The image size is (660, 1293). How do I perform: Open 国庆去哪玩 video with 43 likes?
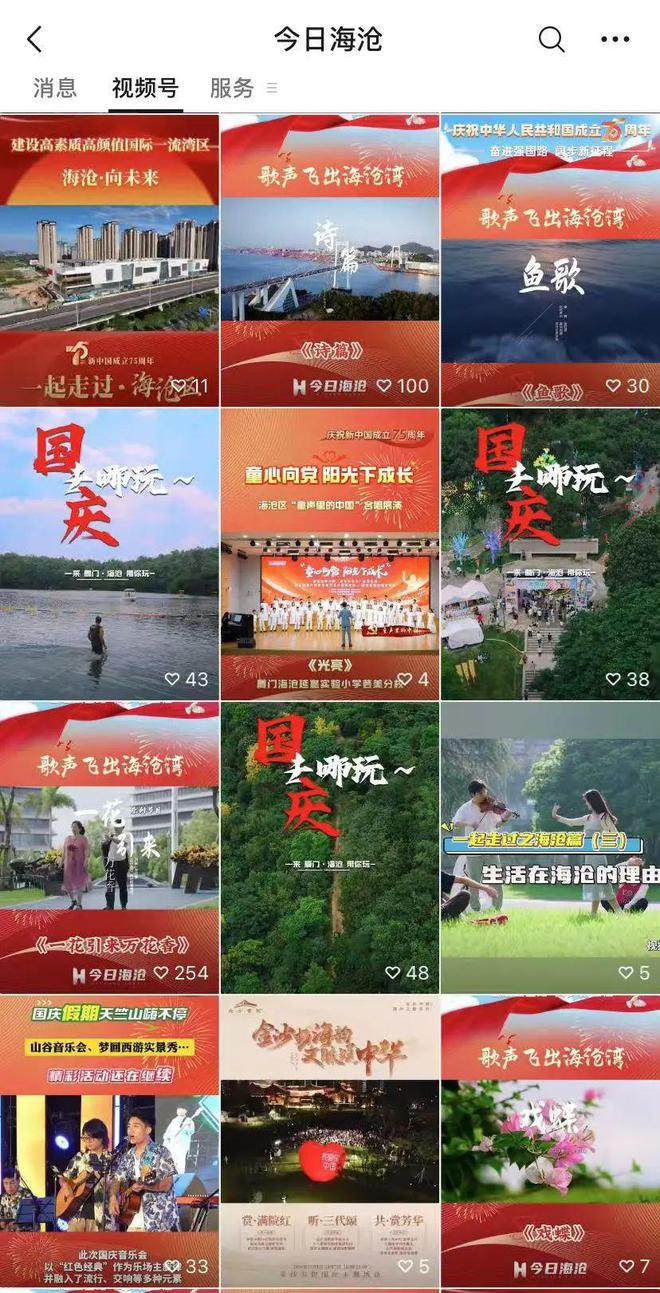[109, 553]
